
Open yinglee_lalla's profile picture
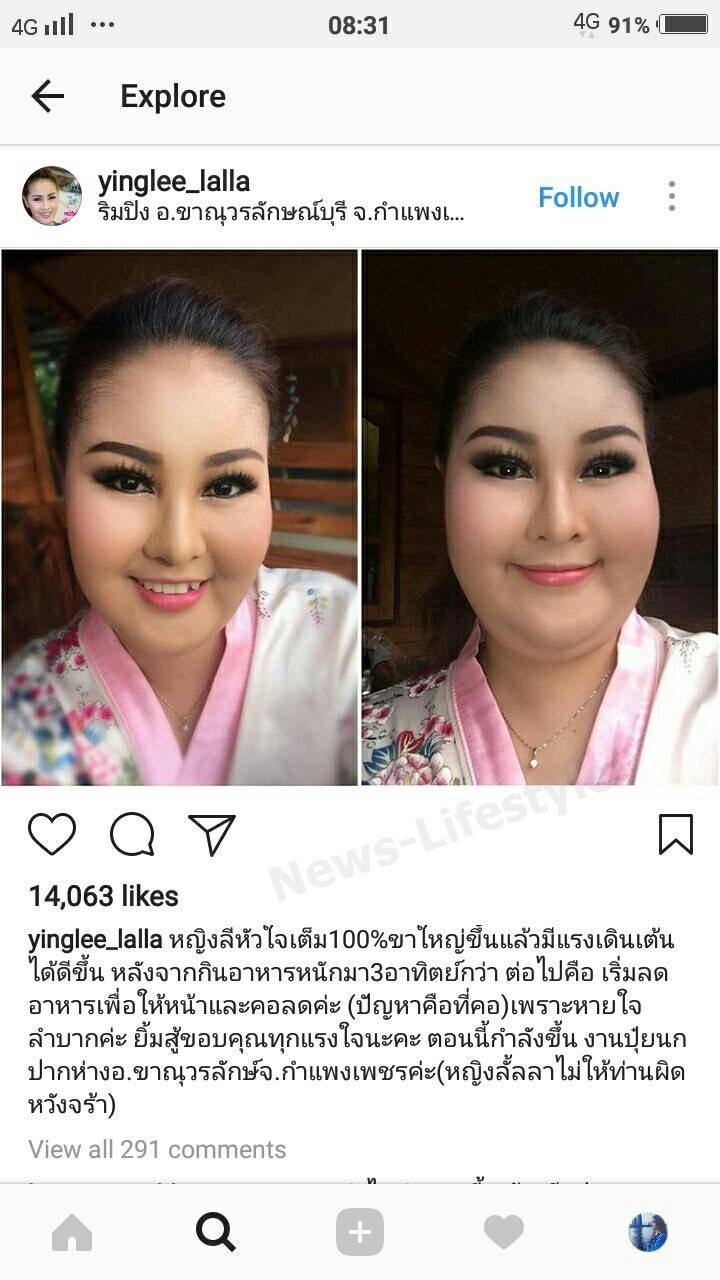tap(52, 196)
